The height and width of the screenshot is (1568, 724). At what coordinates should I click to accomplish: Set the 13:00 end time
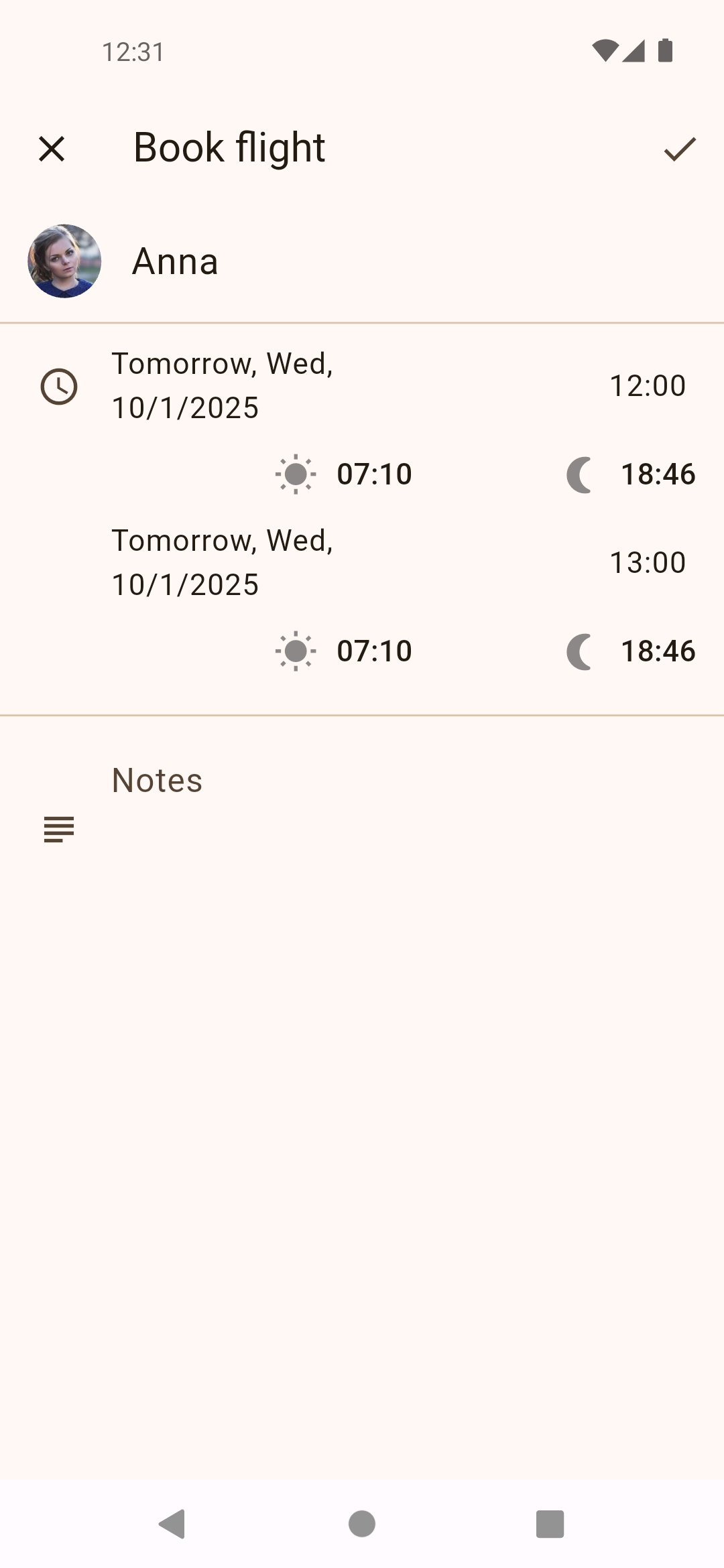click(647, 563)
